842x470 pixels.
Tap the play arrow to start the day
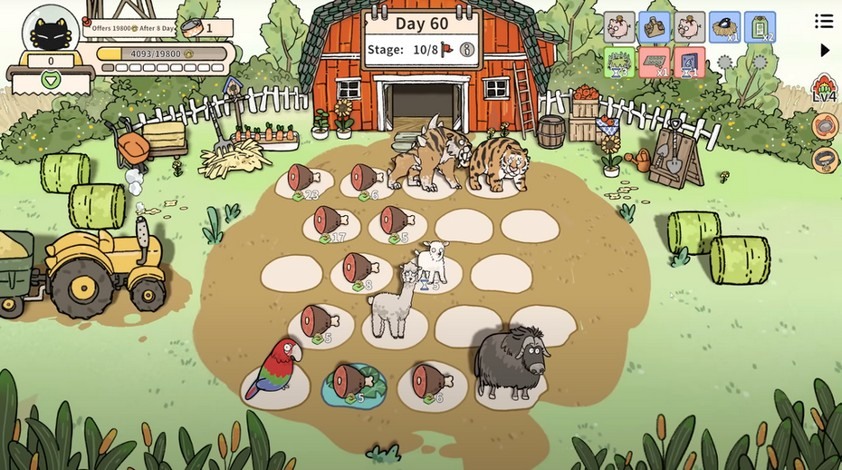pos(825,49)
